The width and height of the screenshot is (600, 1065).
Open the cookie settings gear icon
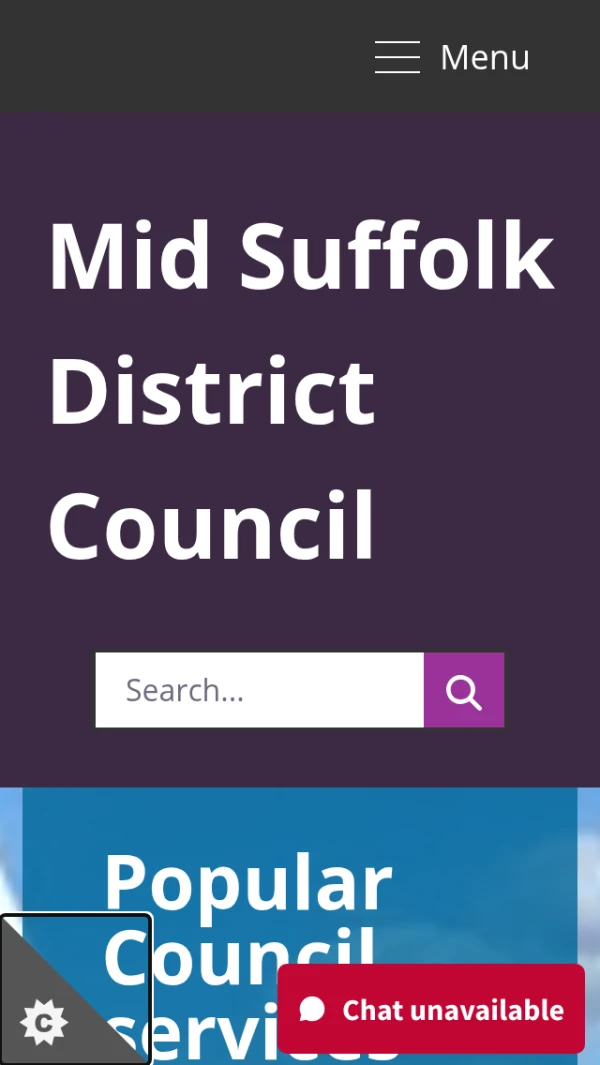tap(45, 1022)
